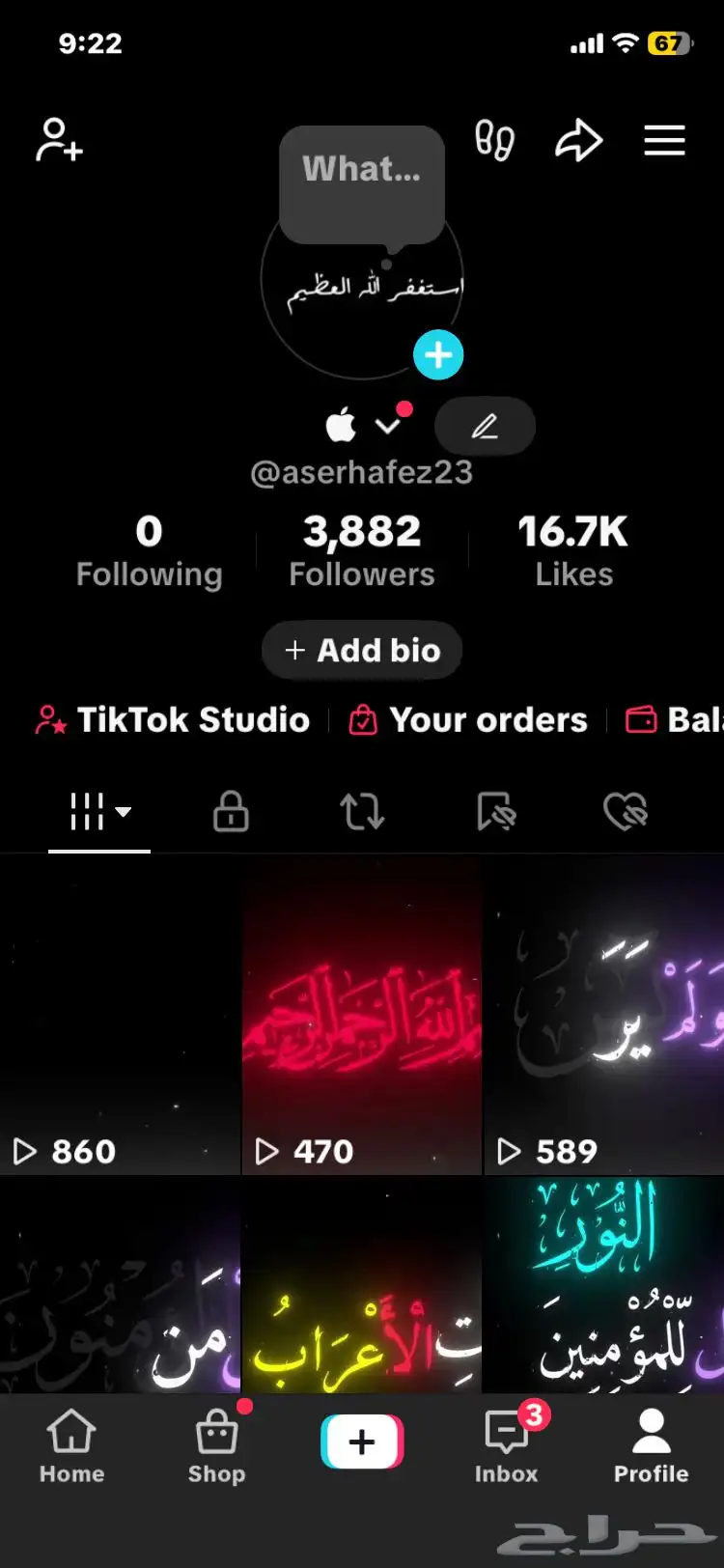This screenshot has height=1568, width=724.
Task: Open the video with 470 views
Action: (x=362, y=1014)
